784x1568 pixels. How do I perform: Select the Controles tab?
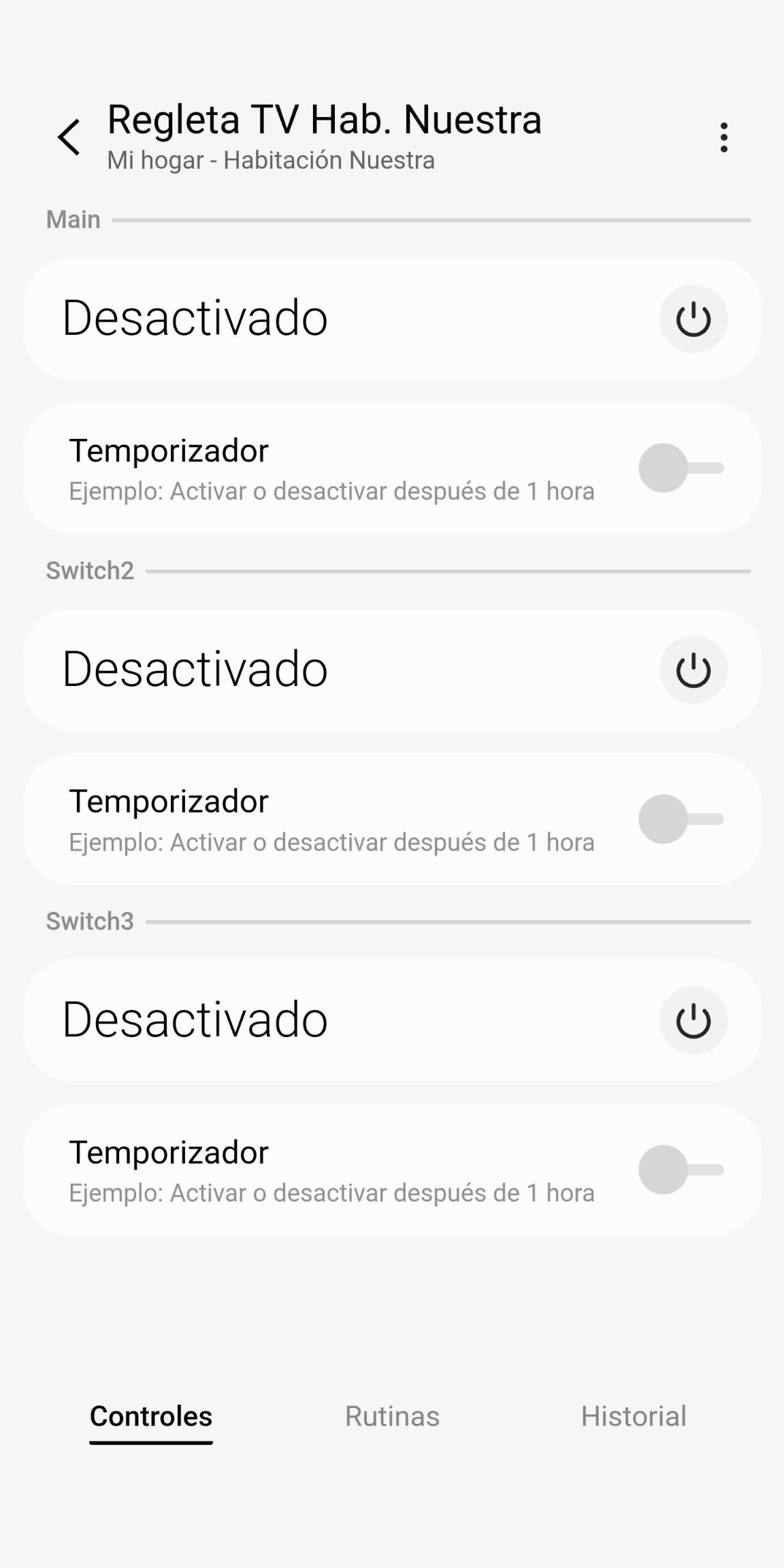coord(151,1416)
